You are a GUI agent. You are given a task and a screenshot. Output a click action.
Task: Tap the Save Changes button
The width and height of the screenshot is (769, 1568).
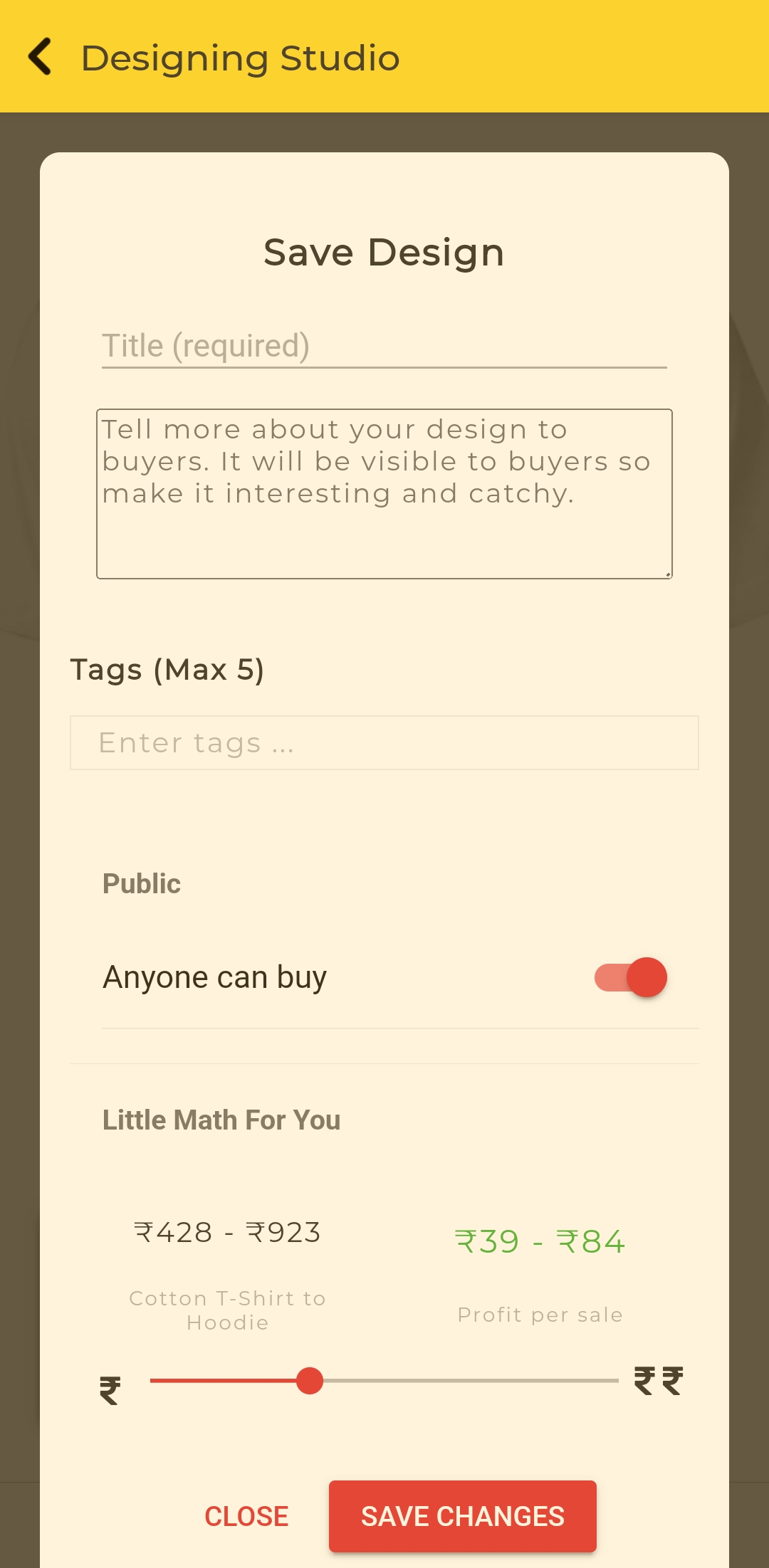pyautogui.click(x=463, y=1517)
